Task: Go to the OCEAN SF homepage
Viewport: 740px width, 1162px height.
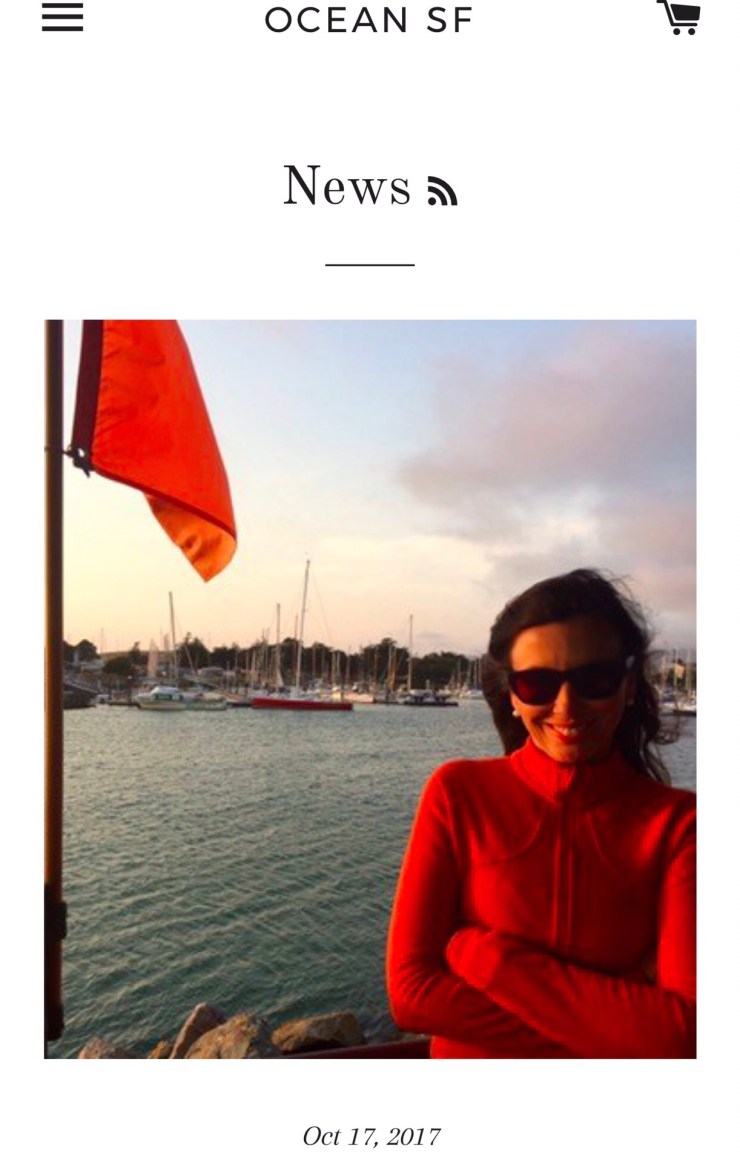Action: (x=369, y=20)
